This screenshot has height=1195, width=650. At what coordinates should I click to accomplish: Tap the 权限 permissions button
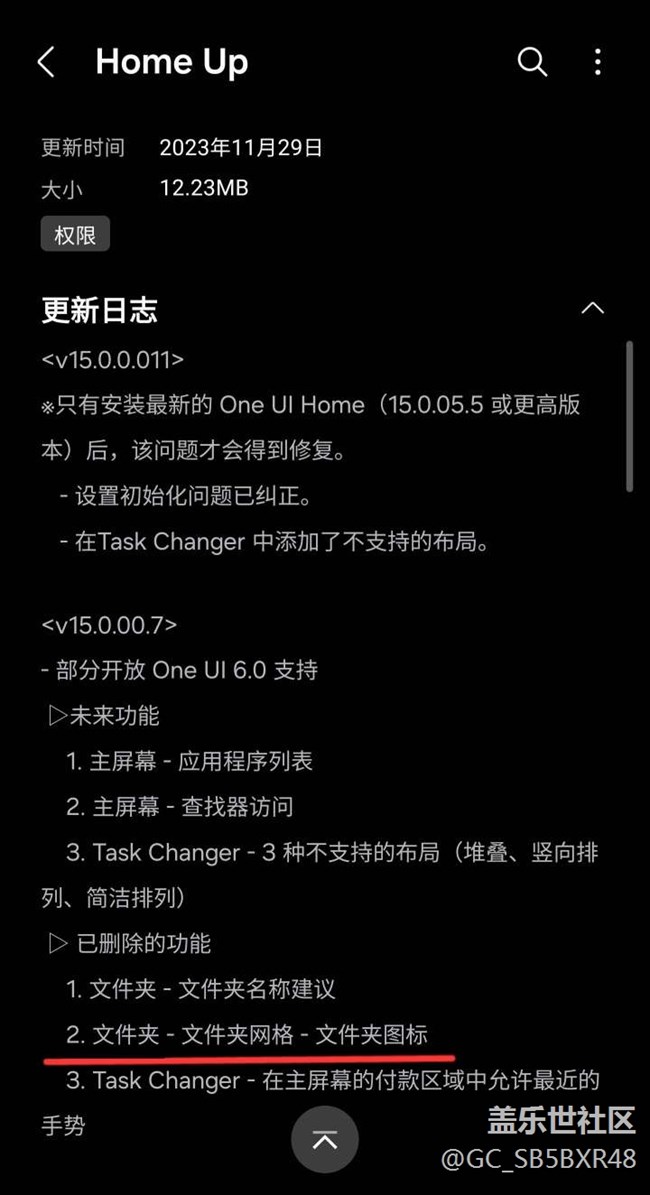tap(75, 235)
